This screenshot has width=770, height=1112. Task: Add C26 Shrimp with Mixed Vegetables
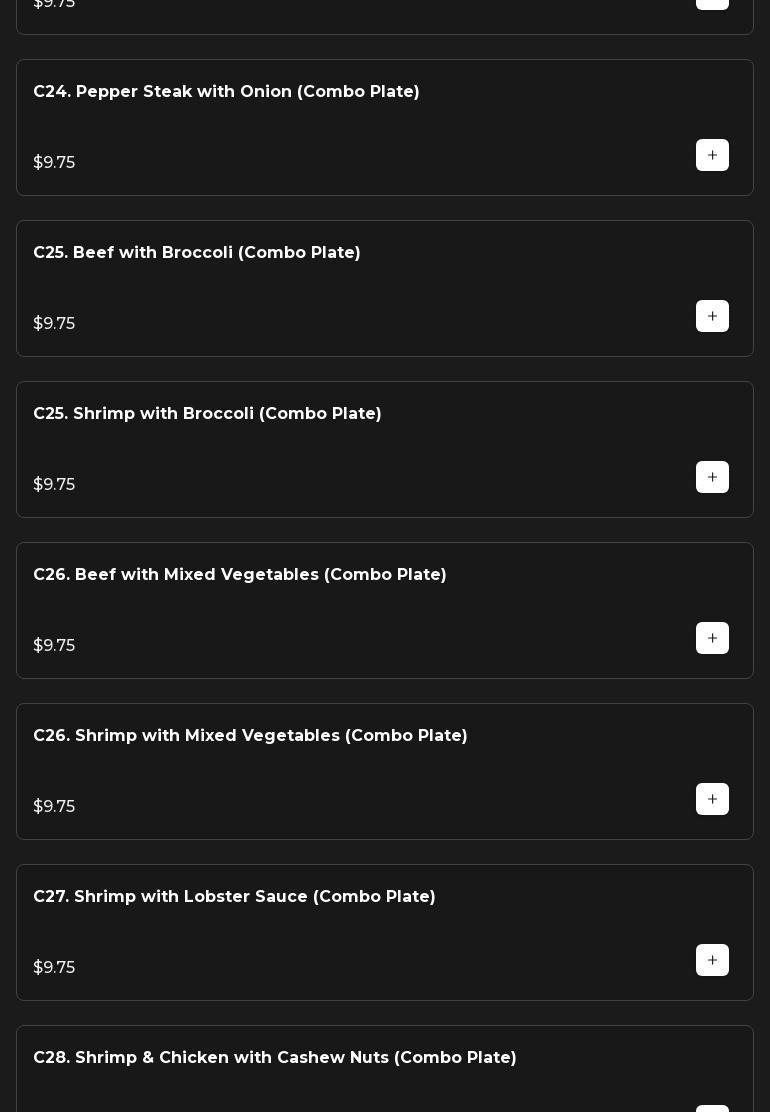point(712,799)
